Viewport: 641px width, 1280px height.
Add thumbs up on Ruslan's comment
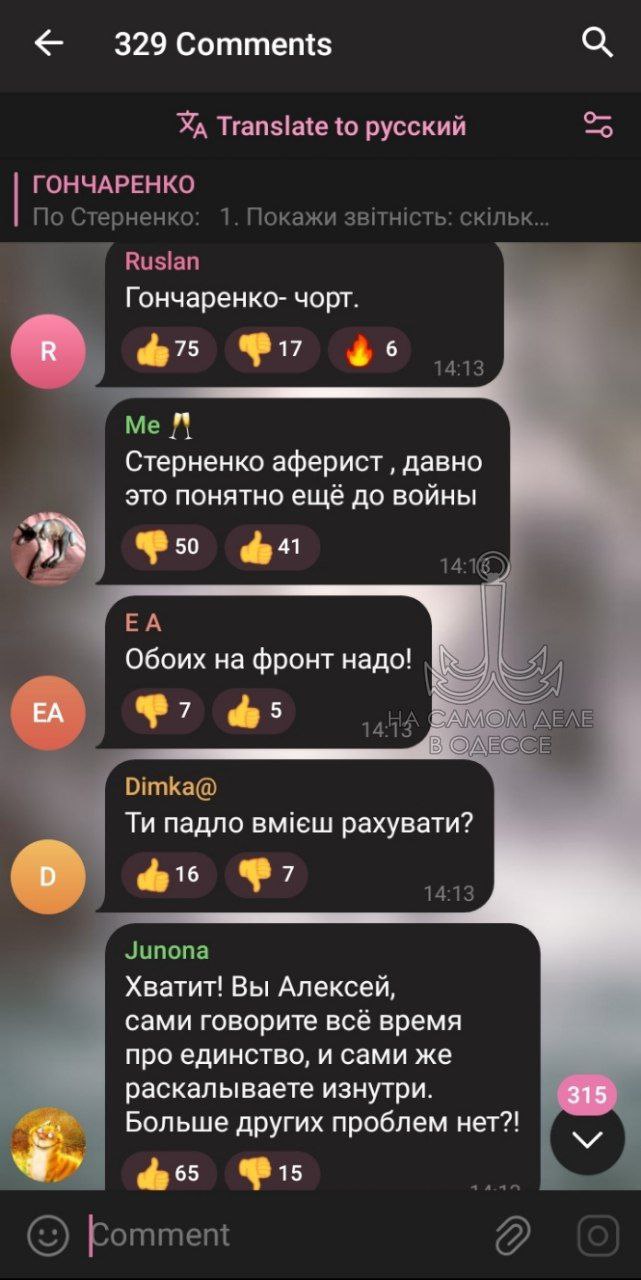tap(169, 348)
